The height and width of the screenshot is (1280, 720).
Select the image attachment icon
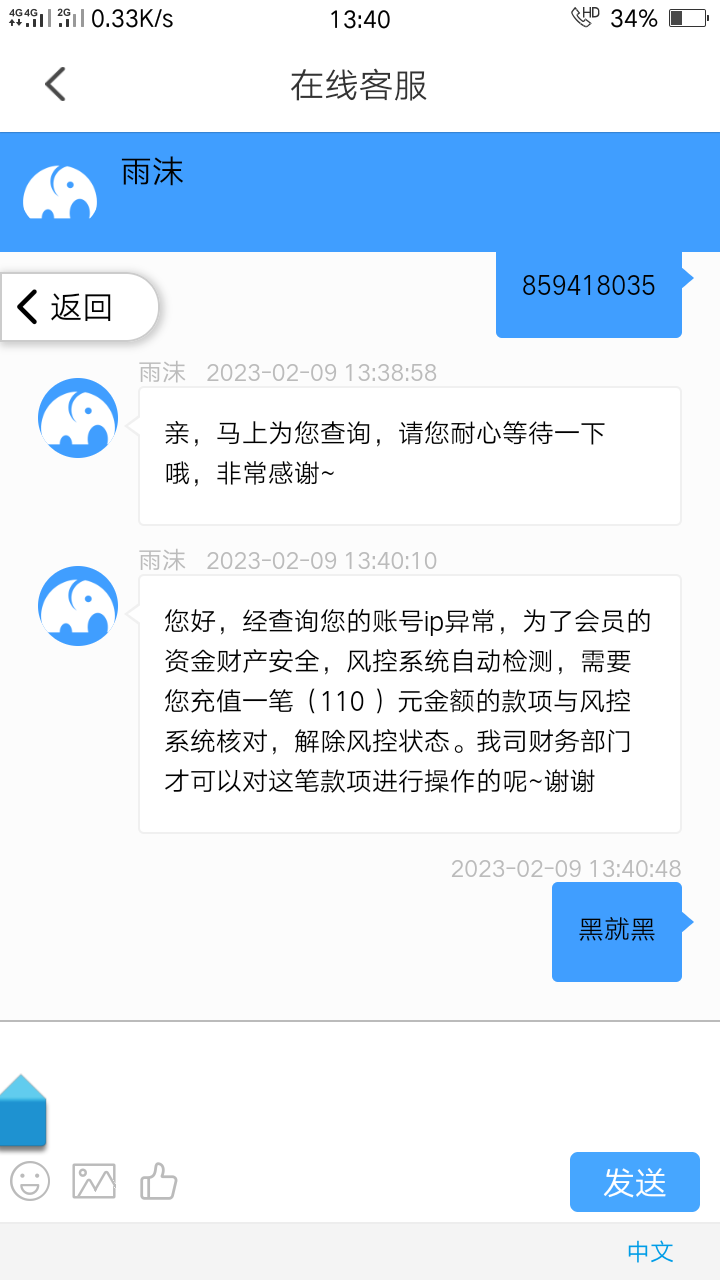[94, 1181]
